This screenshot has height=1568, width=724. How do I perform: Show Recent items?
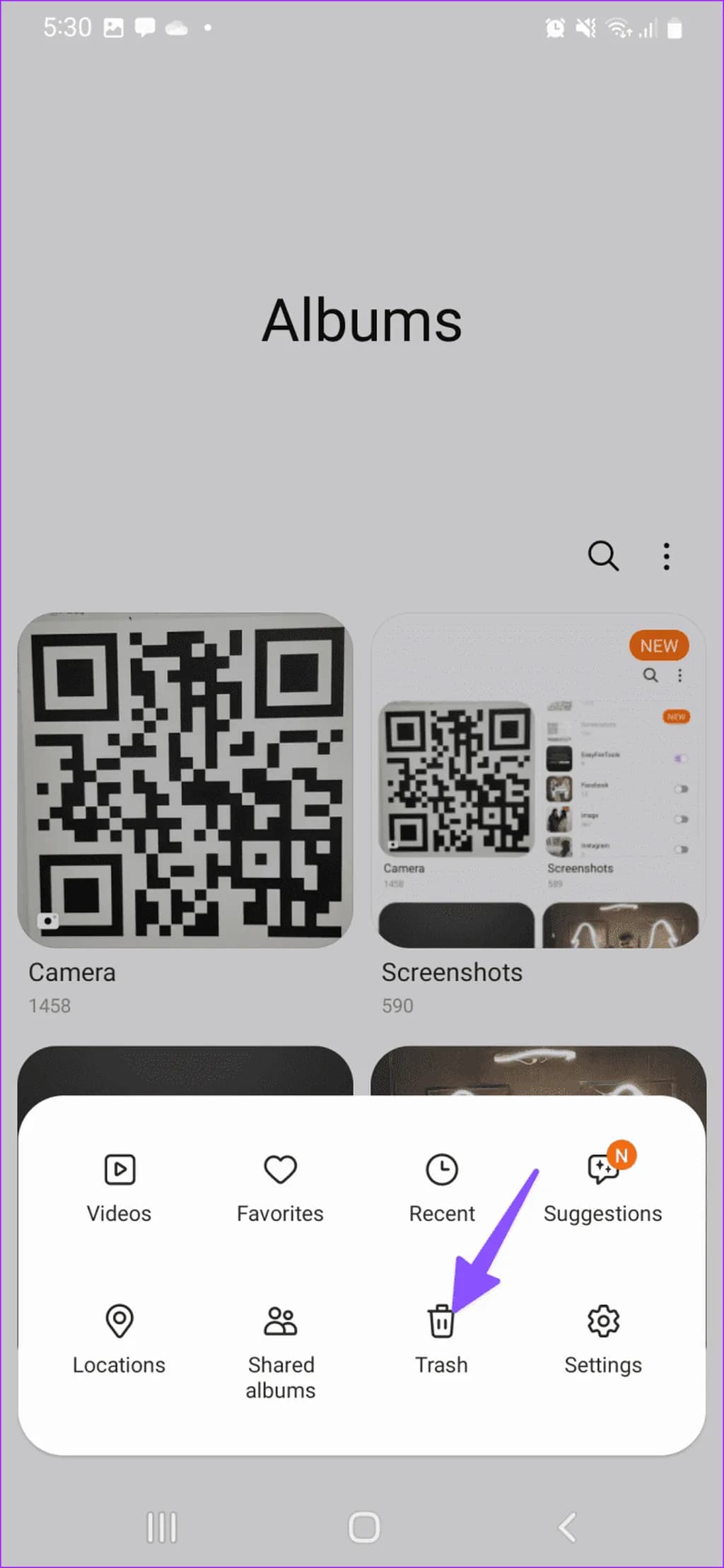coord(441,1188)
